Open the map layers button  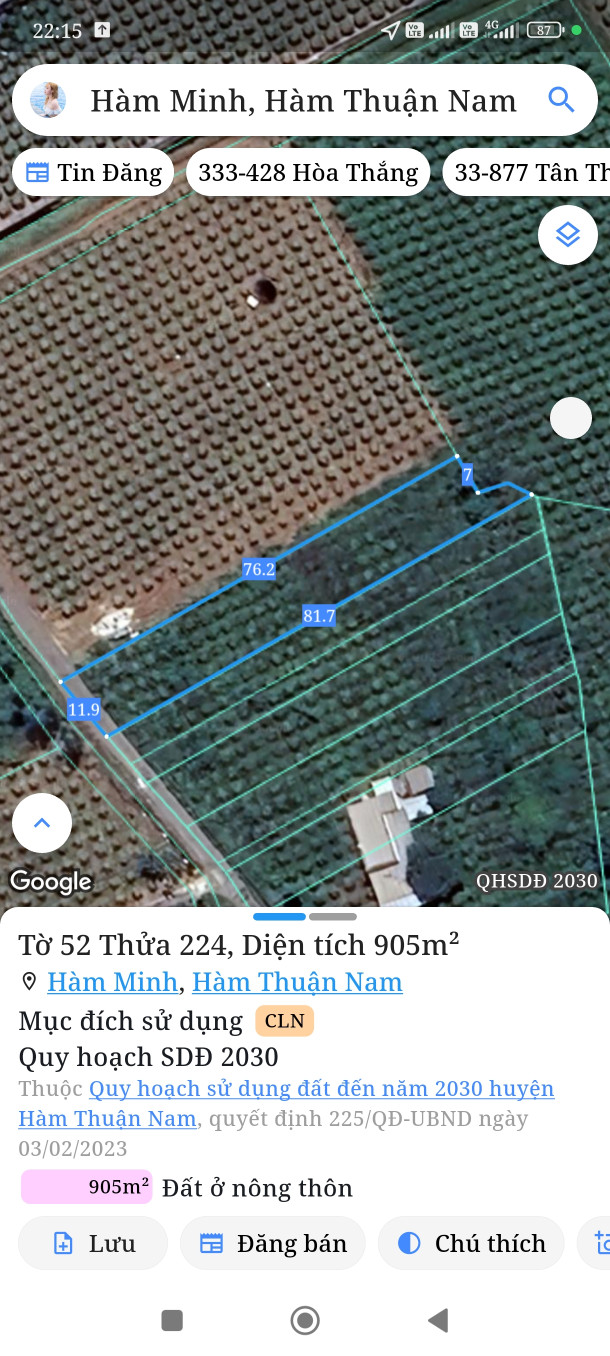567,235
